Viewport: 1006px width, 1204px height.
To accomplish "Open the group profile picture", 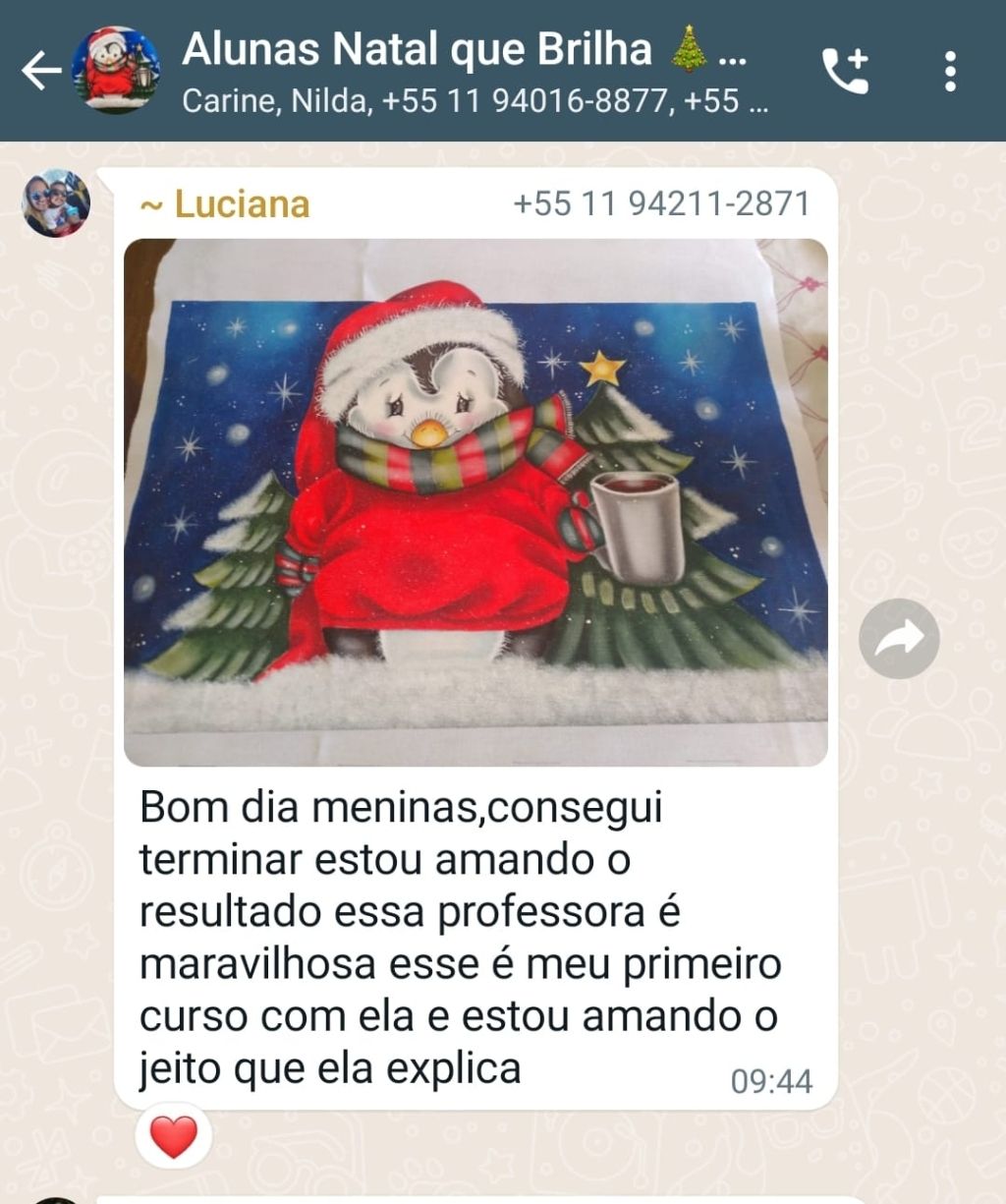I will (116, 71).
